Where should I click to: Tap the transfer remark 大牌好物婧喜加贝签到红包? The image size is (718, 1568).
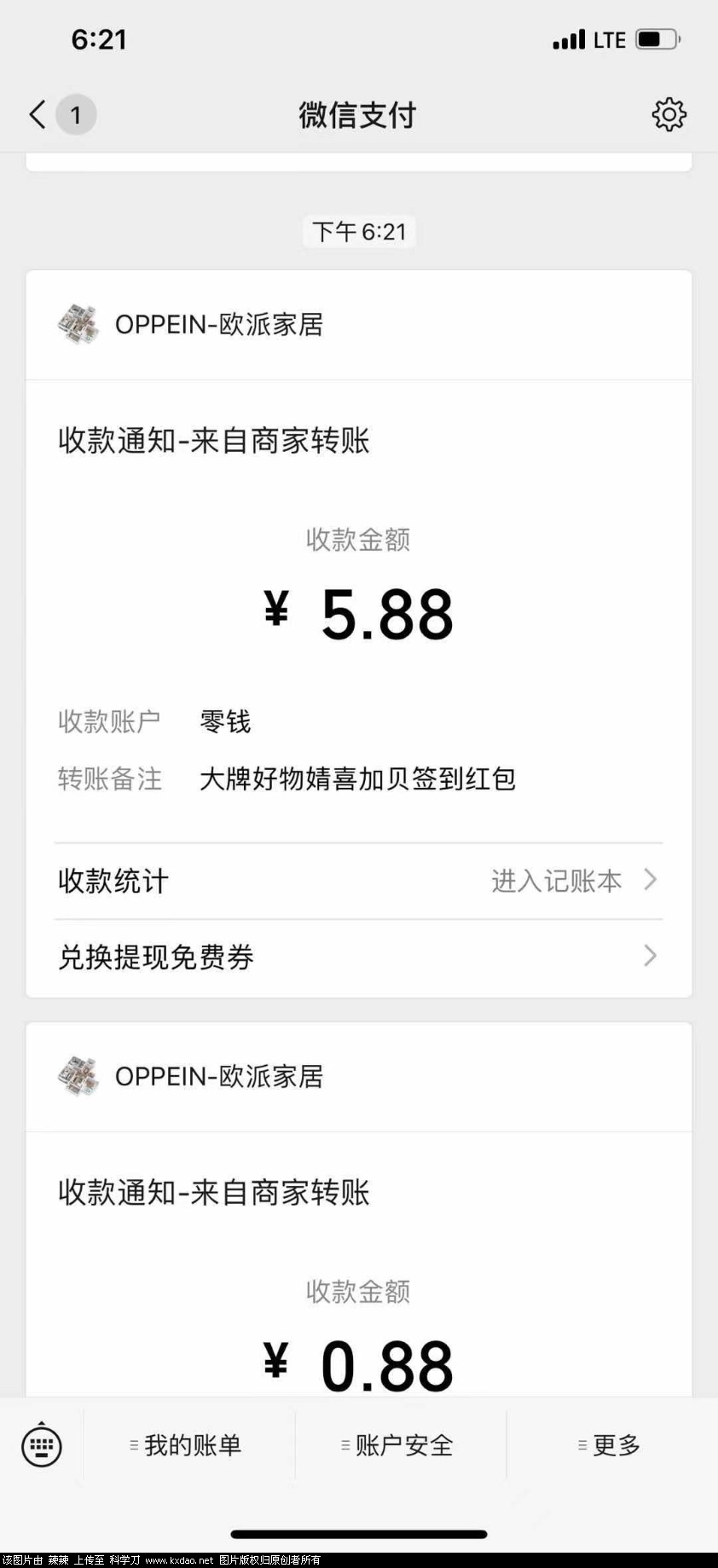tap(357, 779)
